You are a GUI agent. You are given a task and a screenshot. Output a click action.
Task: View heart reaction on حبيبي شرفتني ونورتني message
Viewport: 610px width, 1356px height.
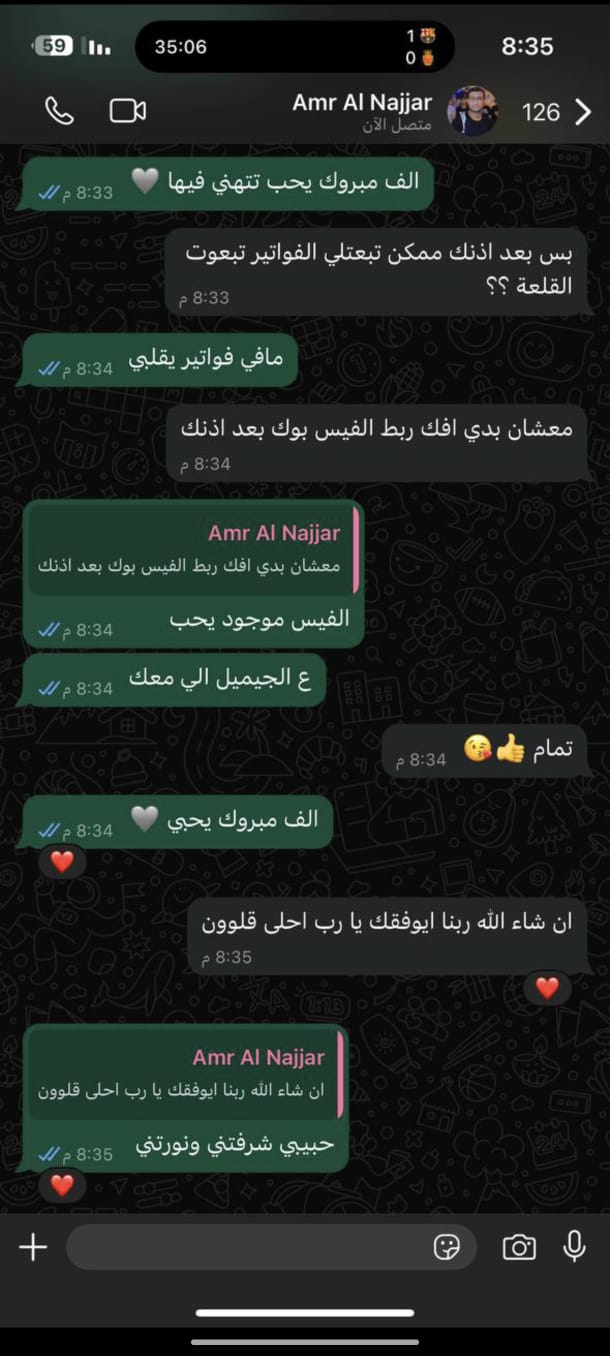pos(62,1186)
